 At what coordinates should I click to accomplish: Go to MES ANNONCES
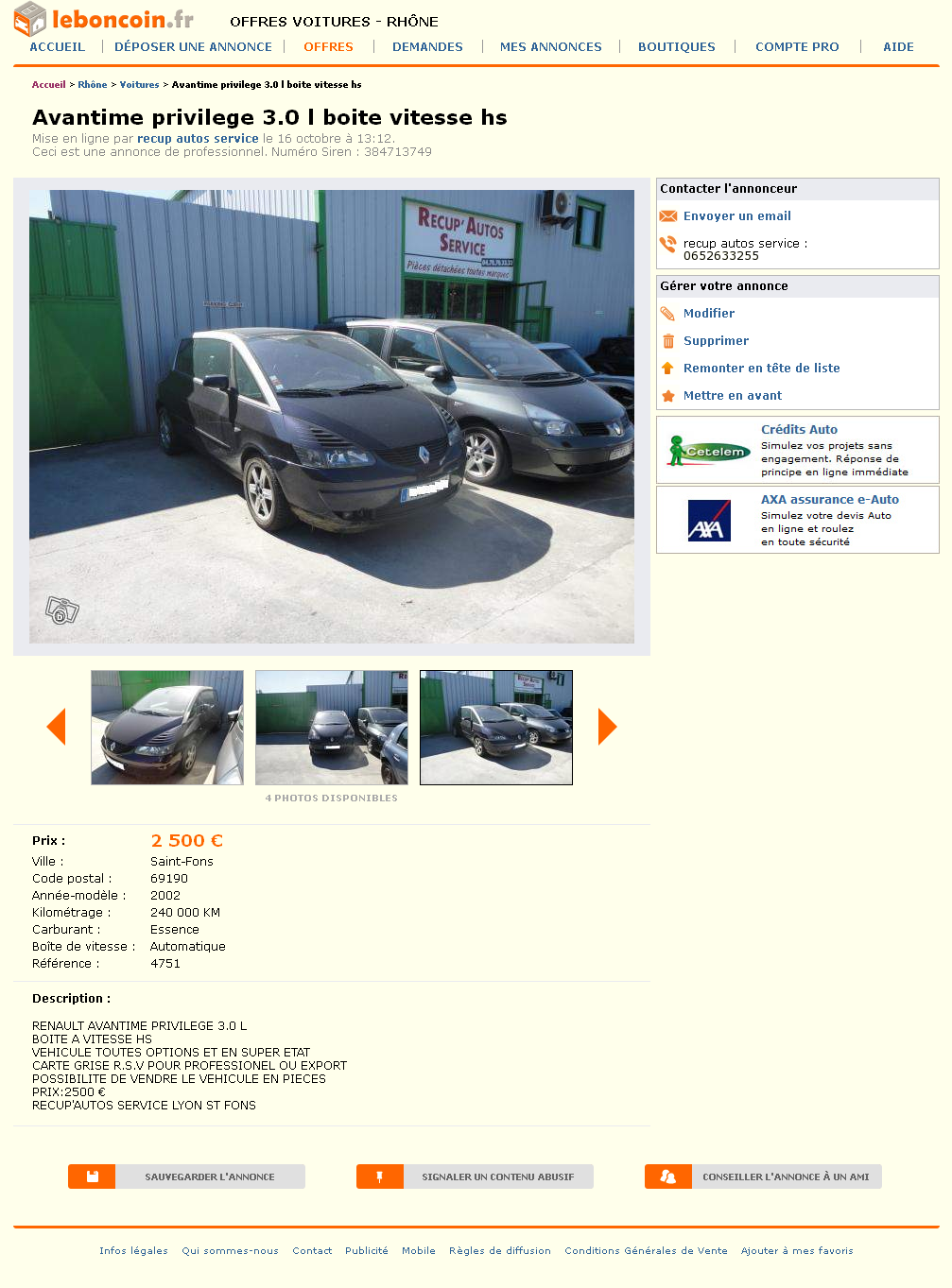pos(550,46)
